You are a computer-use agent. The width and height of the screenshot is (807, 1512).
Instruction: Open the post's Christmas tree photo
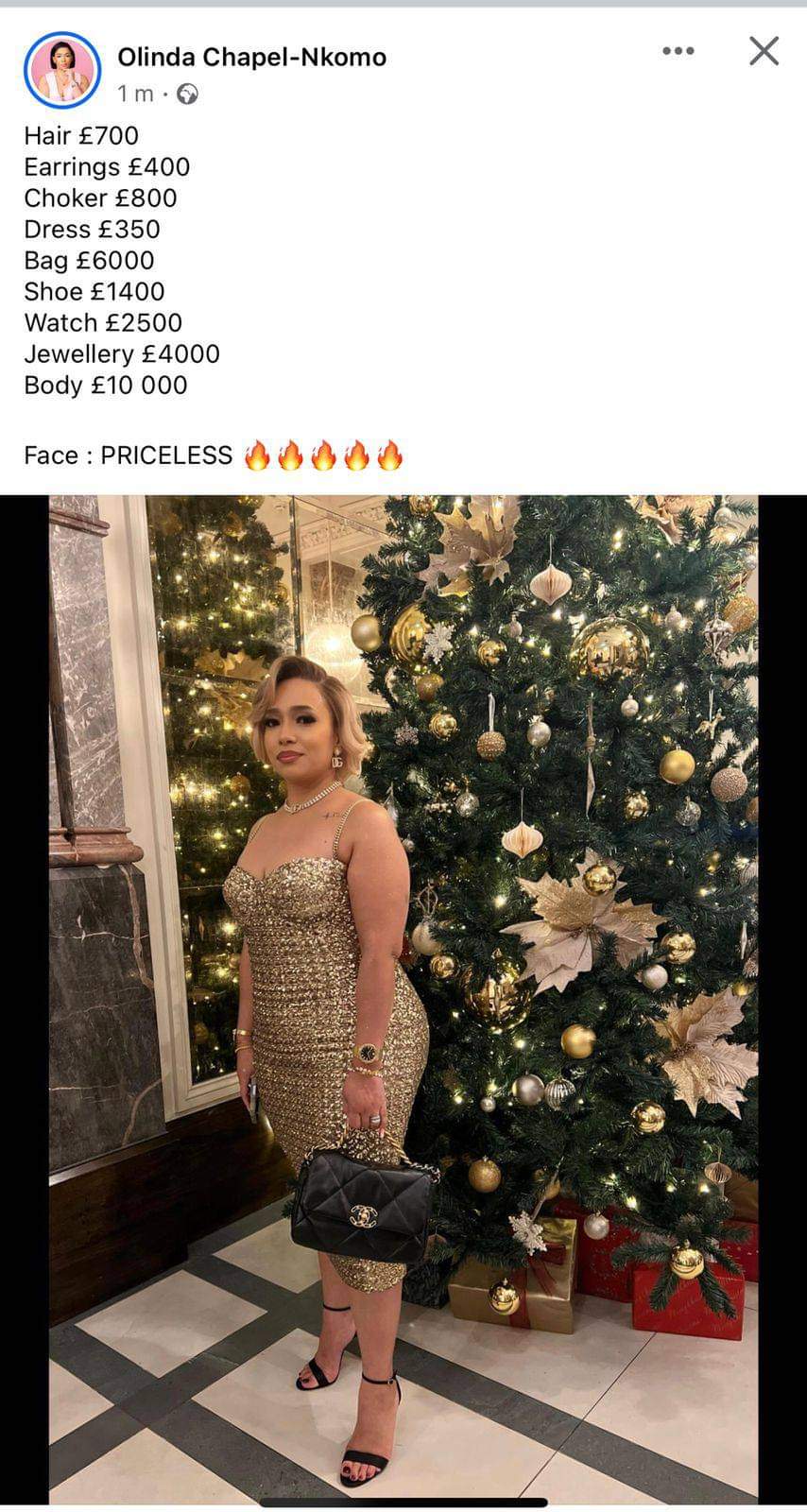pyautogui.click(x=403, y=998)
